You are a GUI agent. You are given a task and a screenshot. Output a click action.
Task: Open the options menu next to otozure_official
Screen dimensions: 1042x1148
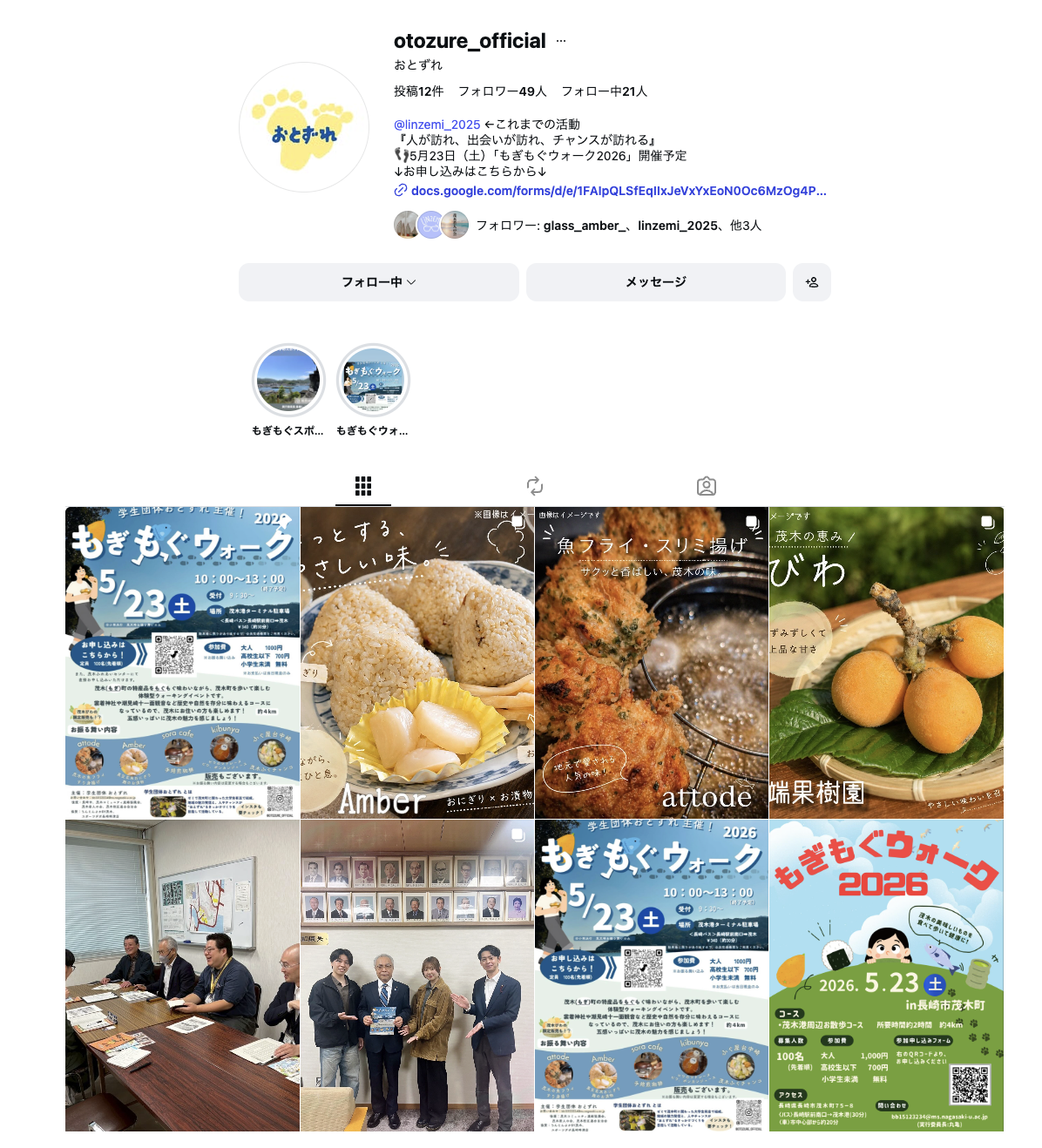561,41
